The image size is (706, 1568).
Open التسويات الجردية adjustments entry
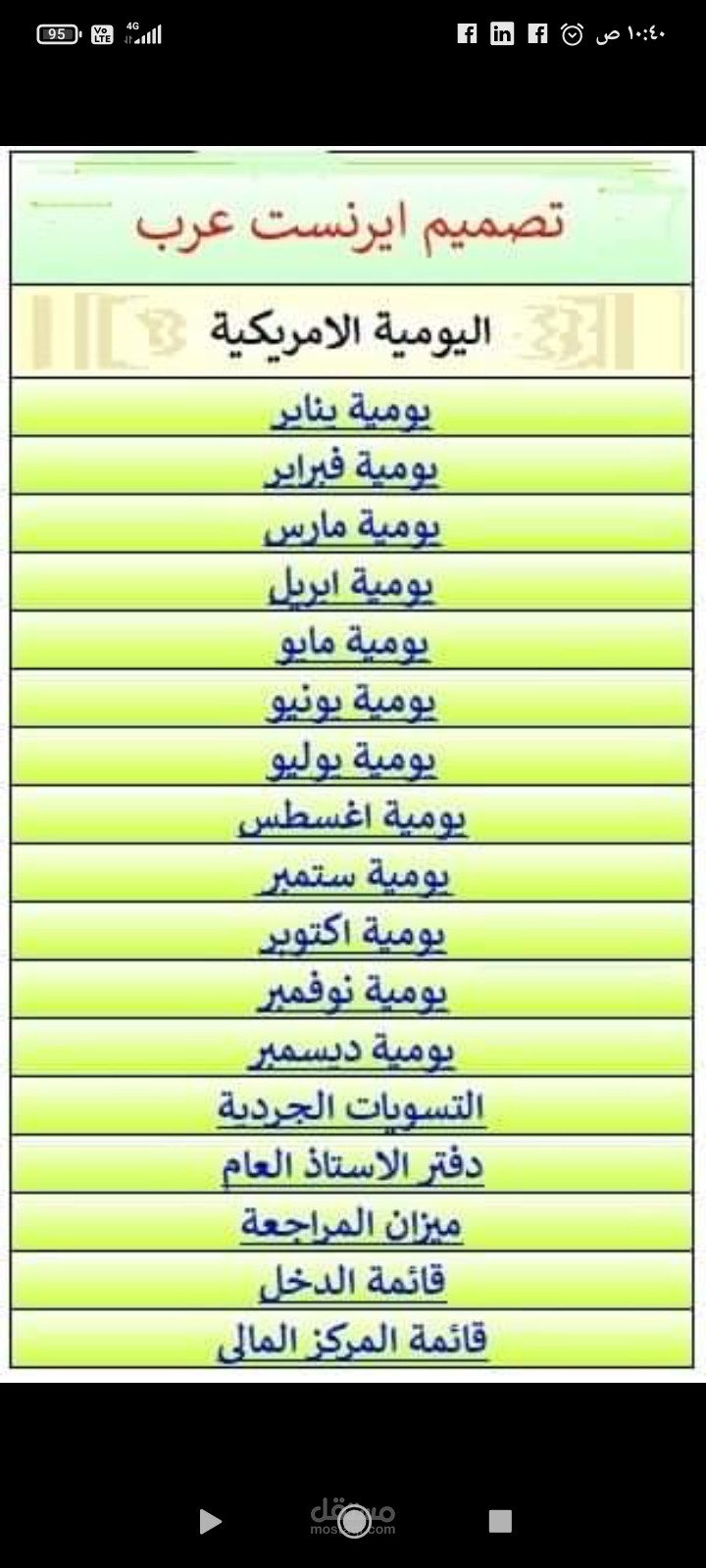[353, 1105]
